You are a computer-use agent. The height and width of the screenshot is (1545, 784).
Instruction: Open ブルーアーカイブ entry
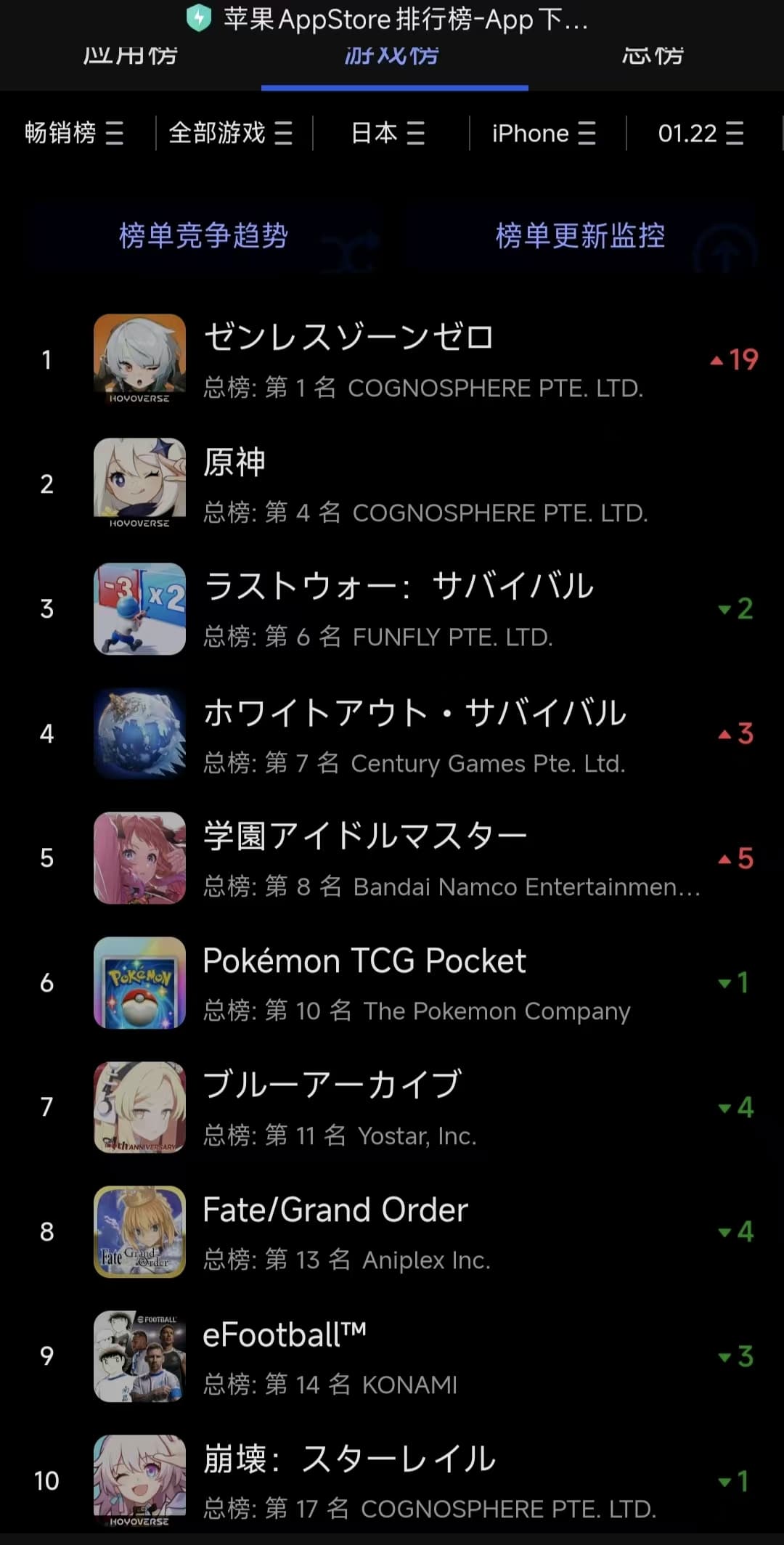392,1107
